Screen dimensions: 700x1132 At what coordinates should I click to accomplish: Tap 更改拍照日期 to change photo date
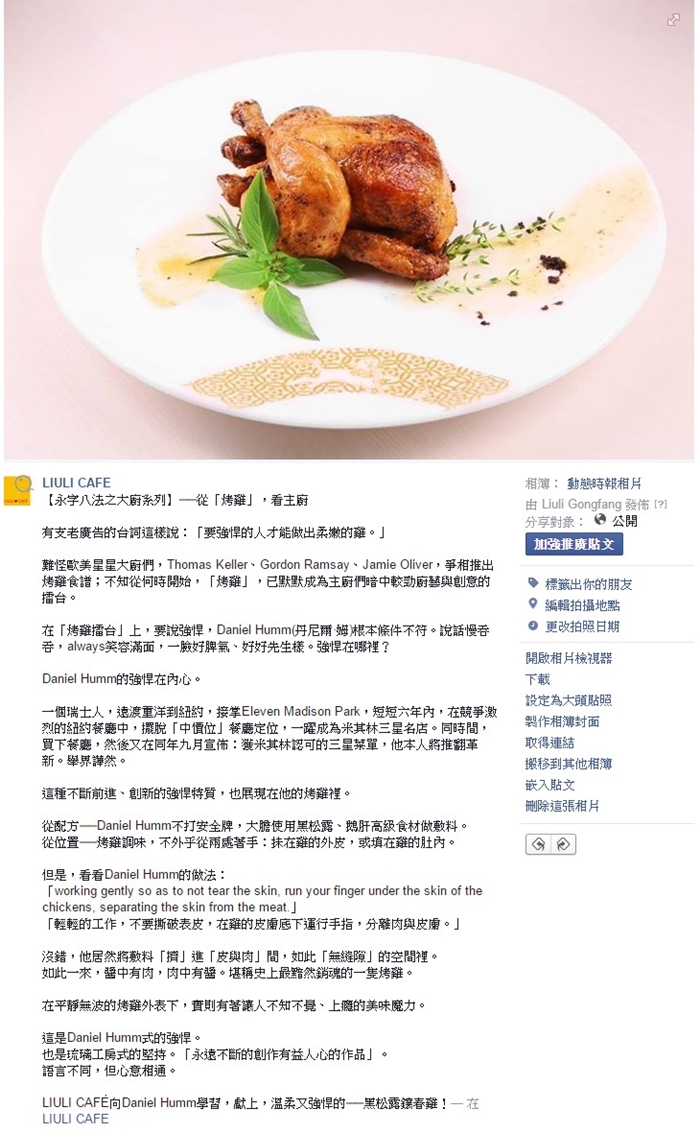pyautogui.click(x=582, y=626)
